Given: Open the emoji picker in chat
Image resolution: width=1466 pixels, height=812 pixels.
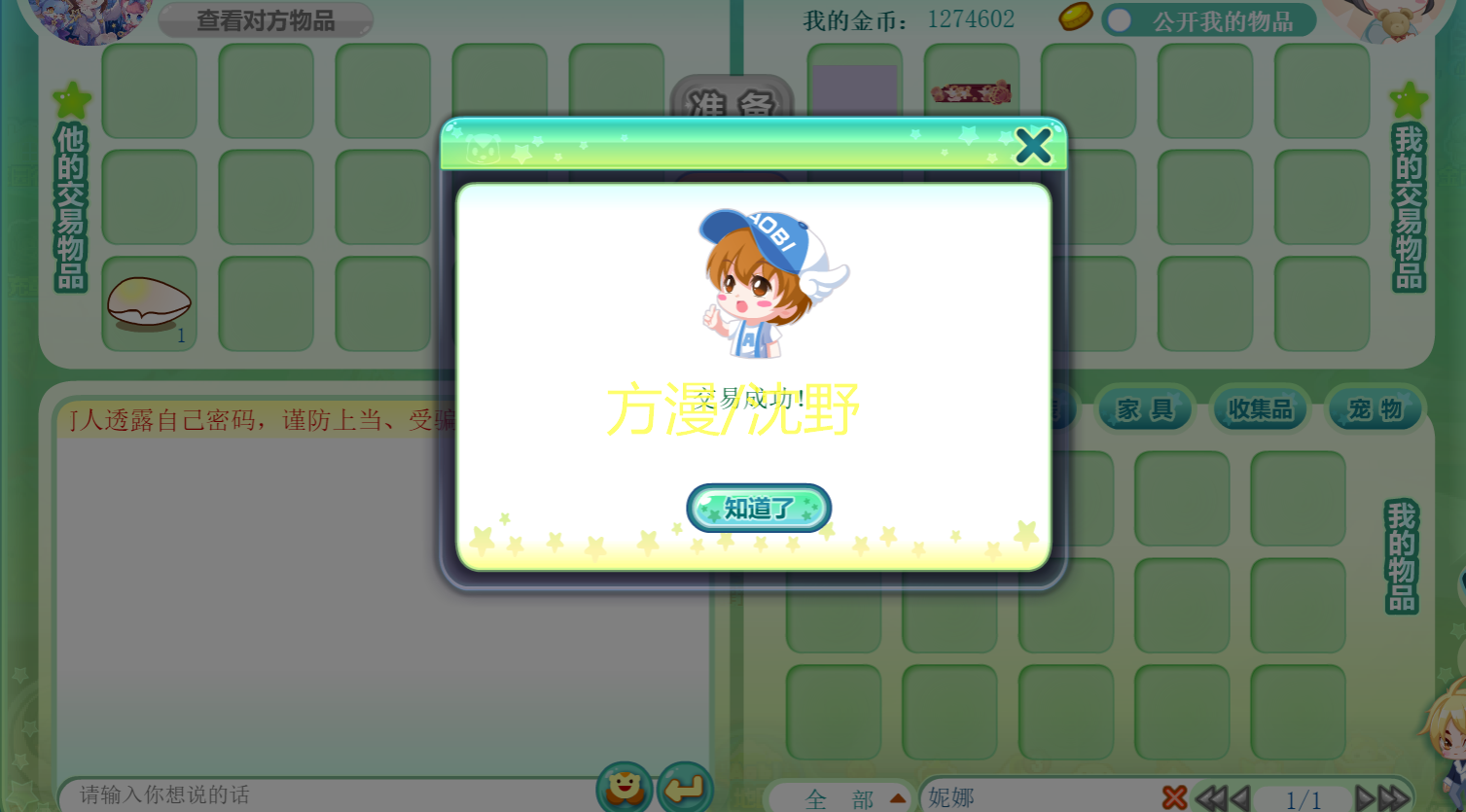Looking at the screenshot, I should (624, 789).
